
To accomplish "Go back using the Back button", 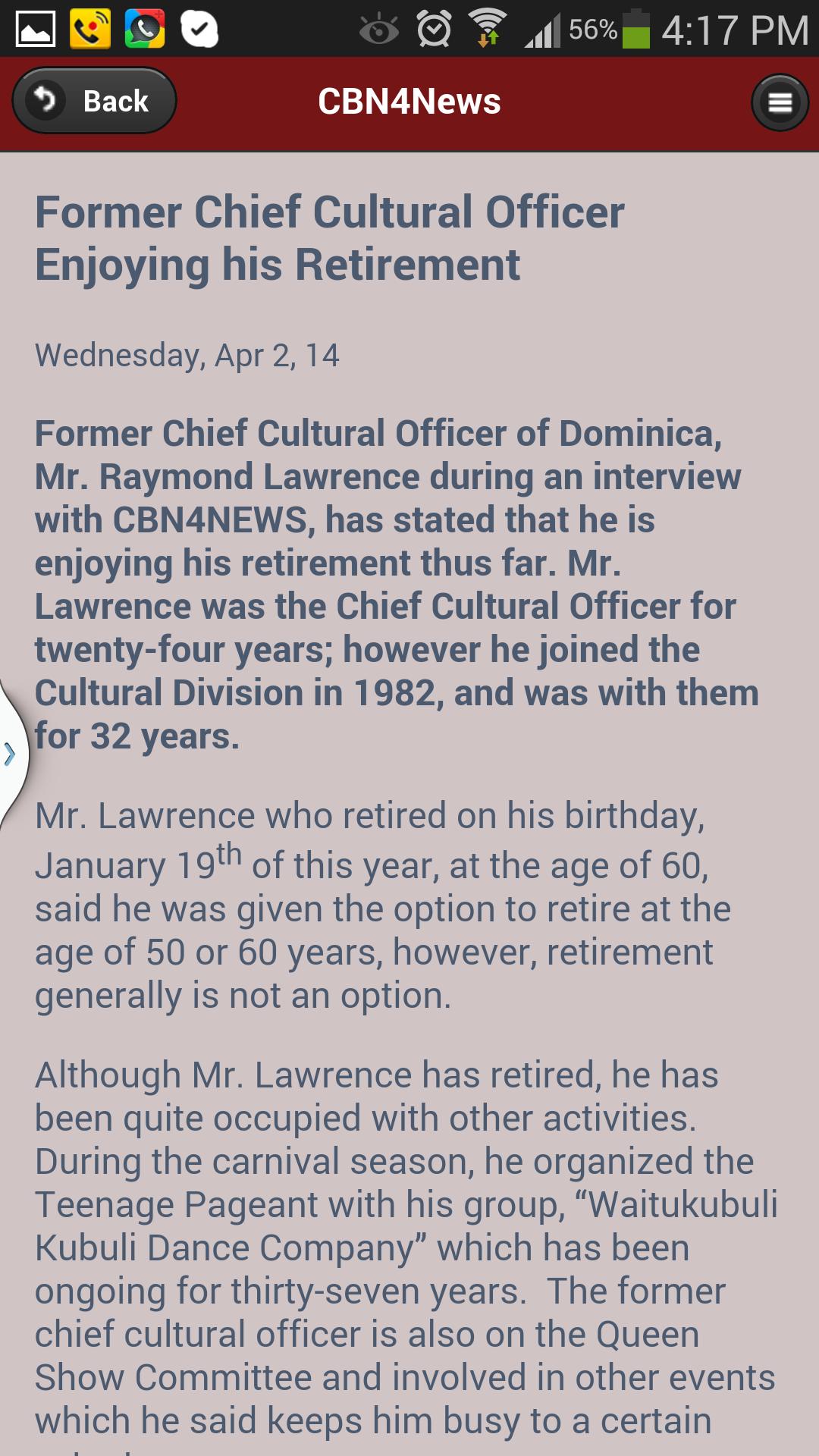I will pyautogui.click(x=95, y=101).
